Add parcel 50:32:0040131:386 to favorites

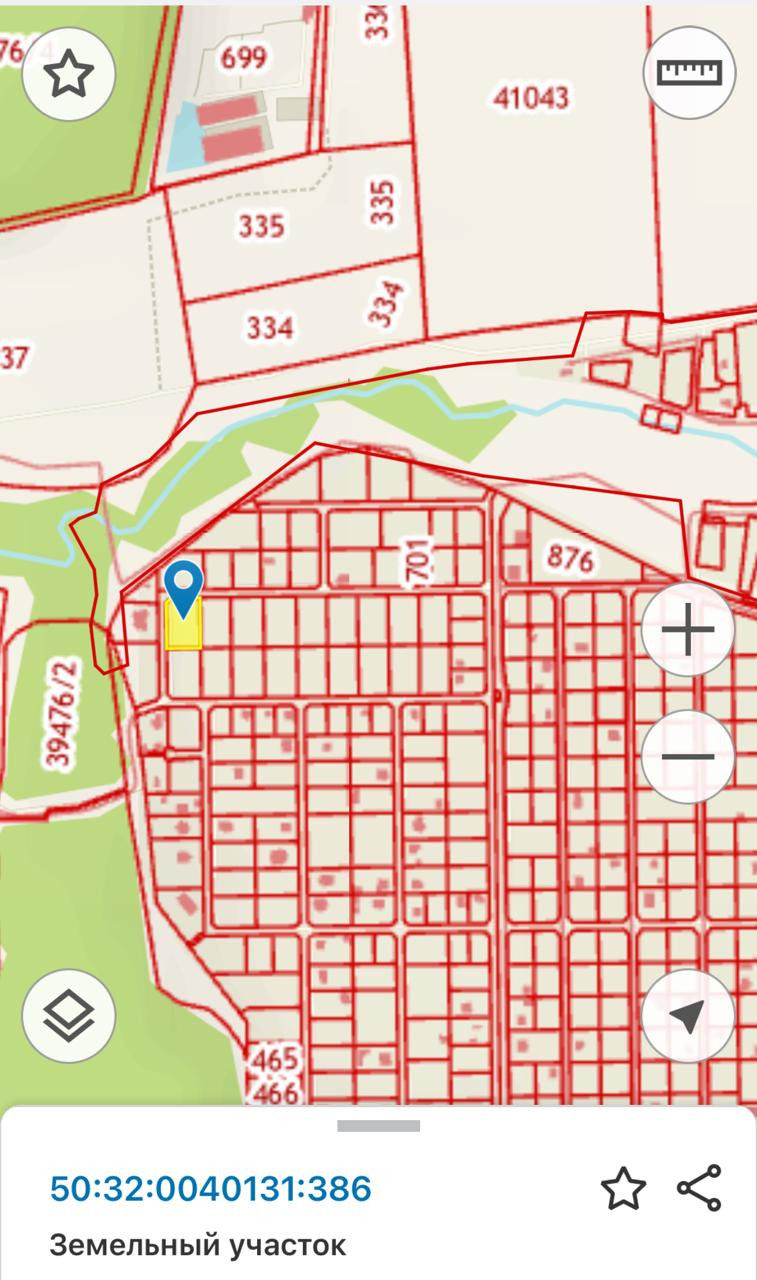pos(623,1189)
